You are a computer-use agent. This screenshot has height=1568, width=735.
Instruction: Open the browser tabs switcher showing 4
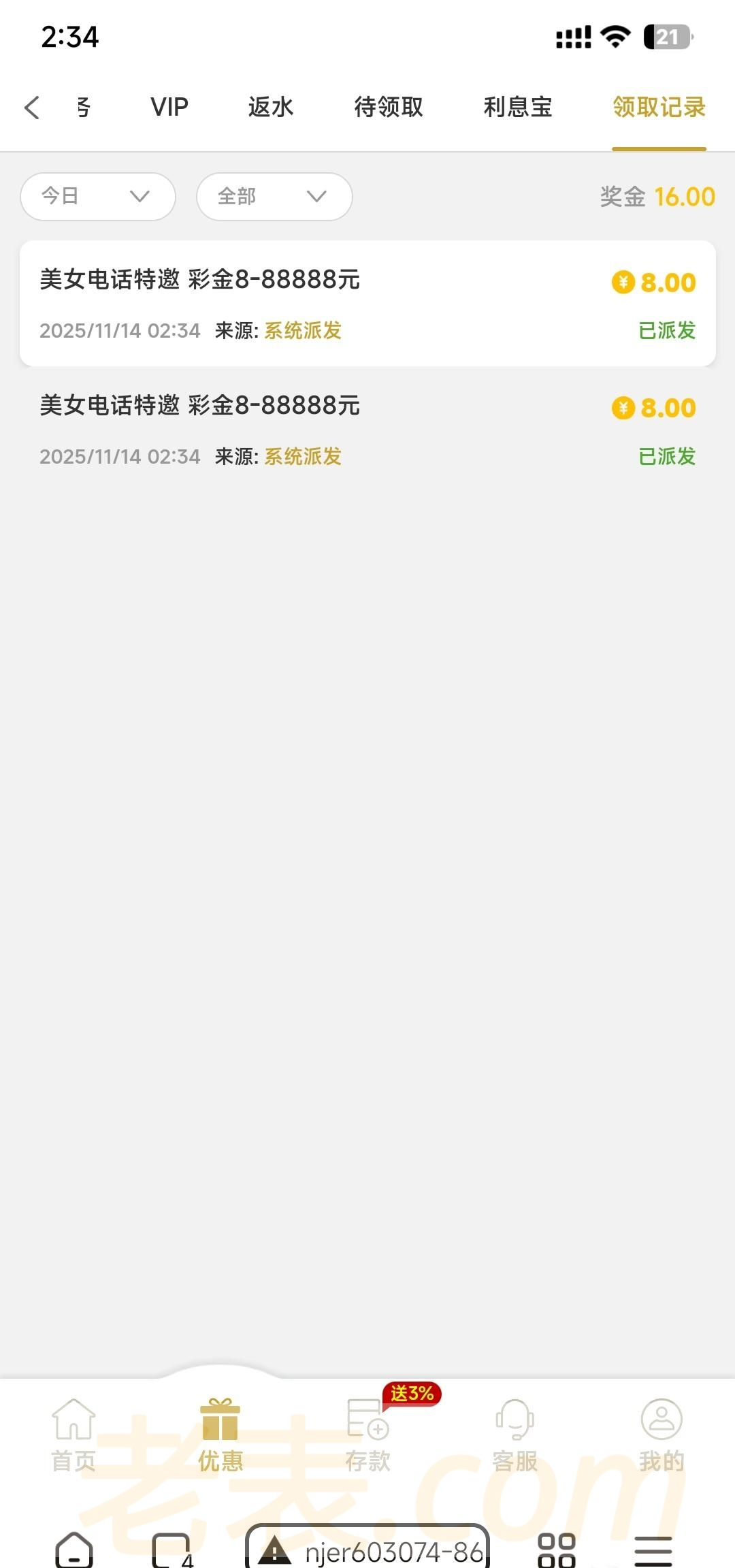(x=171, y=1551)
